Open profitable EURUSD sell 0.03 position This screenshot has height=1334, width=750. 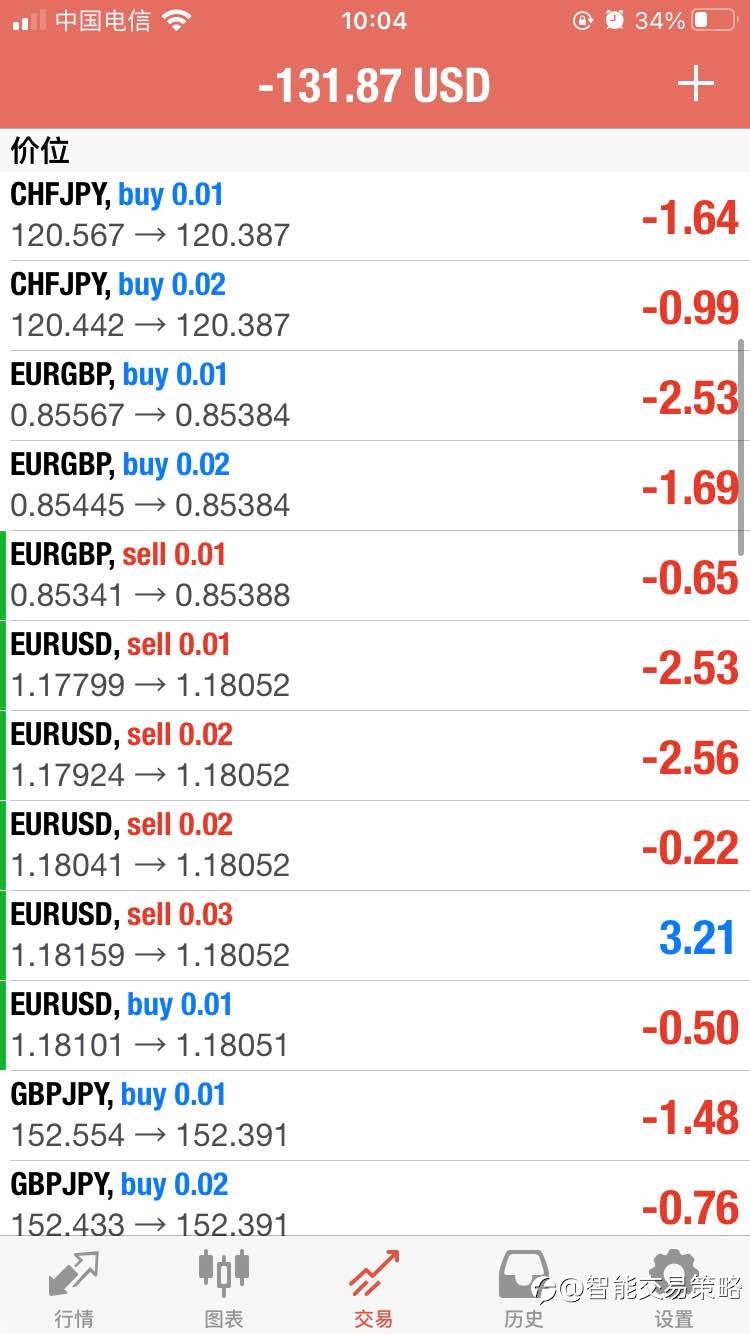pyautogui.click(x=375, y=936)
